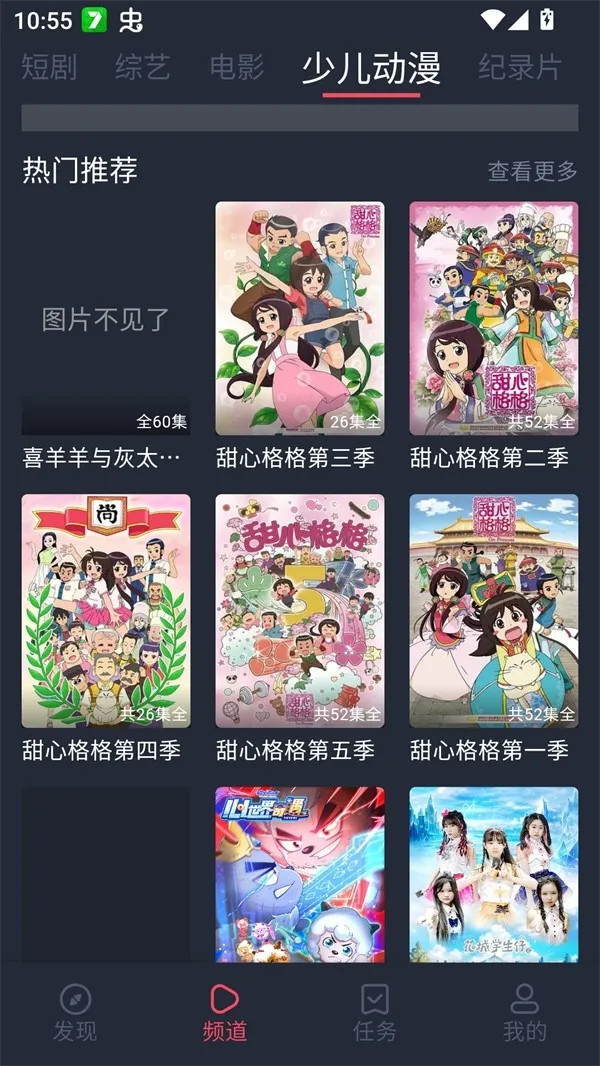Tap 查看更多 for 热门推荐

(532, 171)
